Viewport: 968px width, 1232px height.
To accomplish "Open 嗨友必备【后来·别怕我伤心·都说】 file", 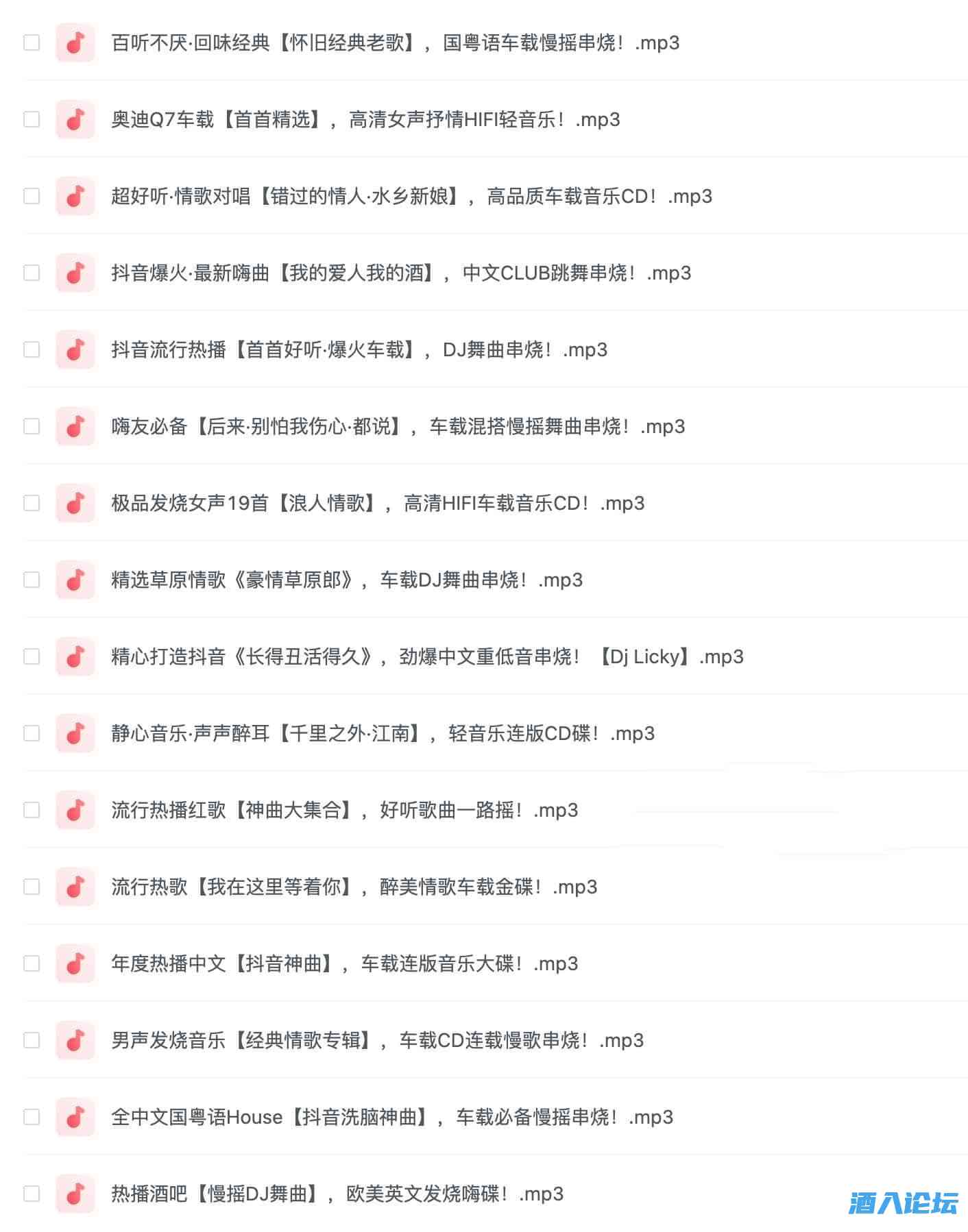I will [x=398, y=426].
